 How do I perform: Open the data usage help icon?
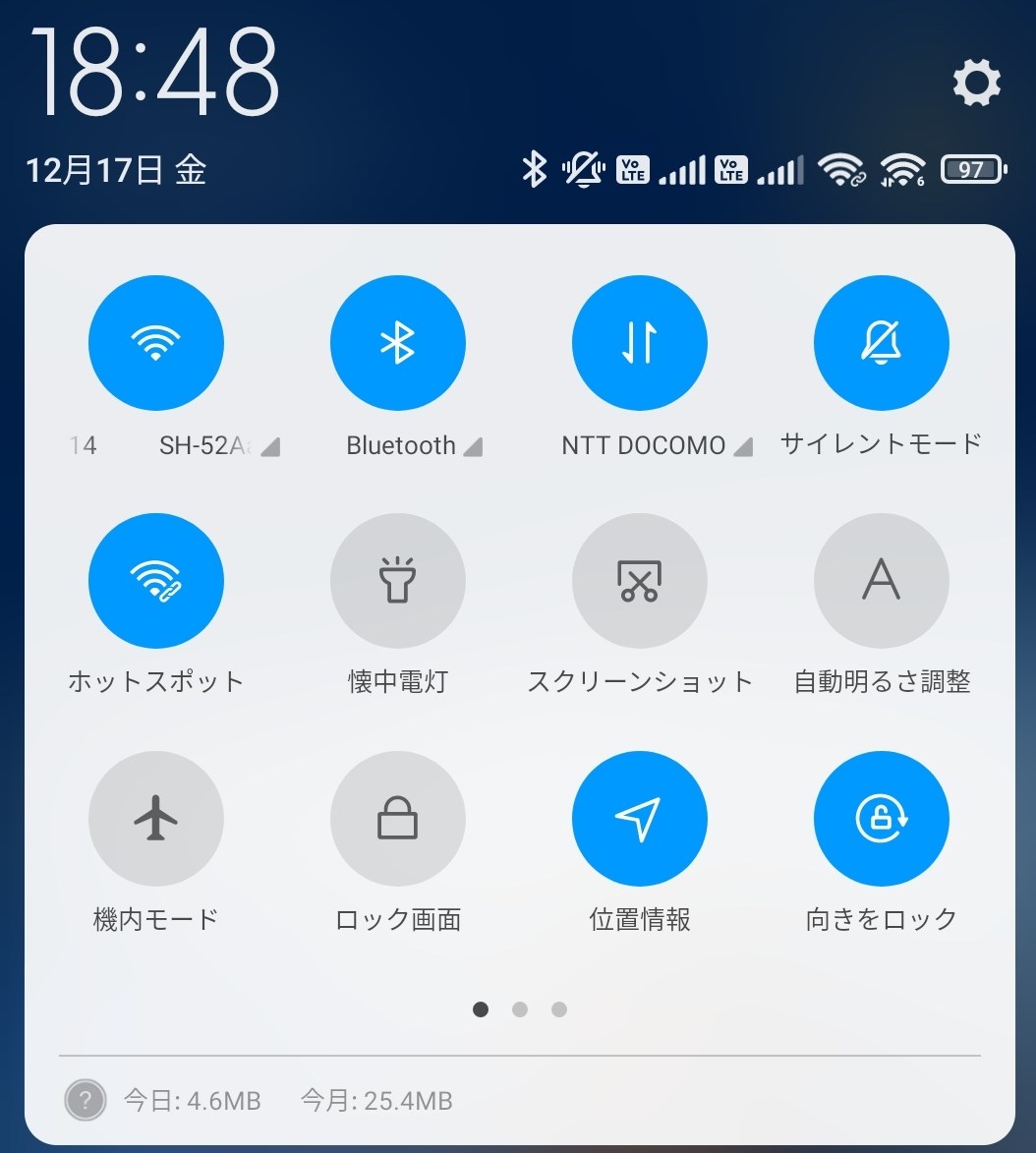point(86,1100)
